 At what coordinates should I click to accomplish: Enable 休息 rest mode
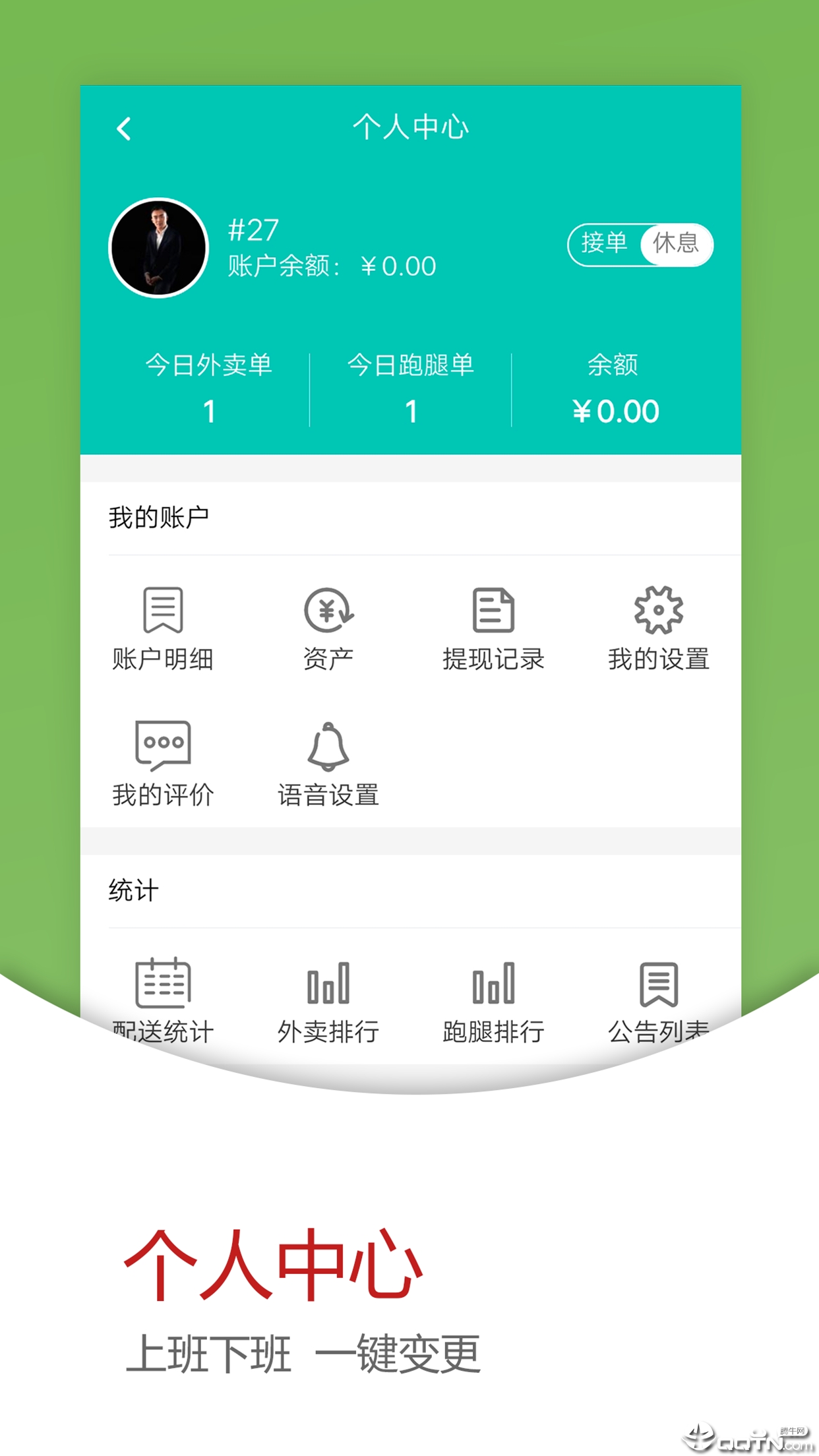676,244
